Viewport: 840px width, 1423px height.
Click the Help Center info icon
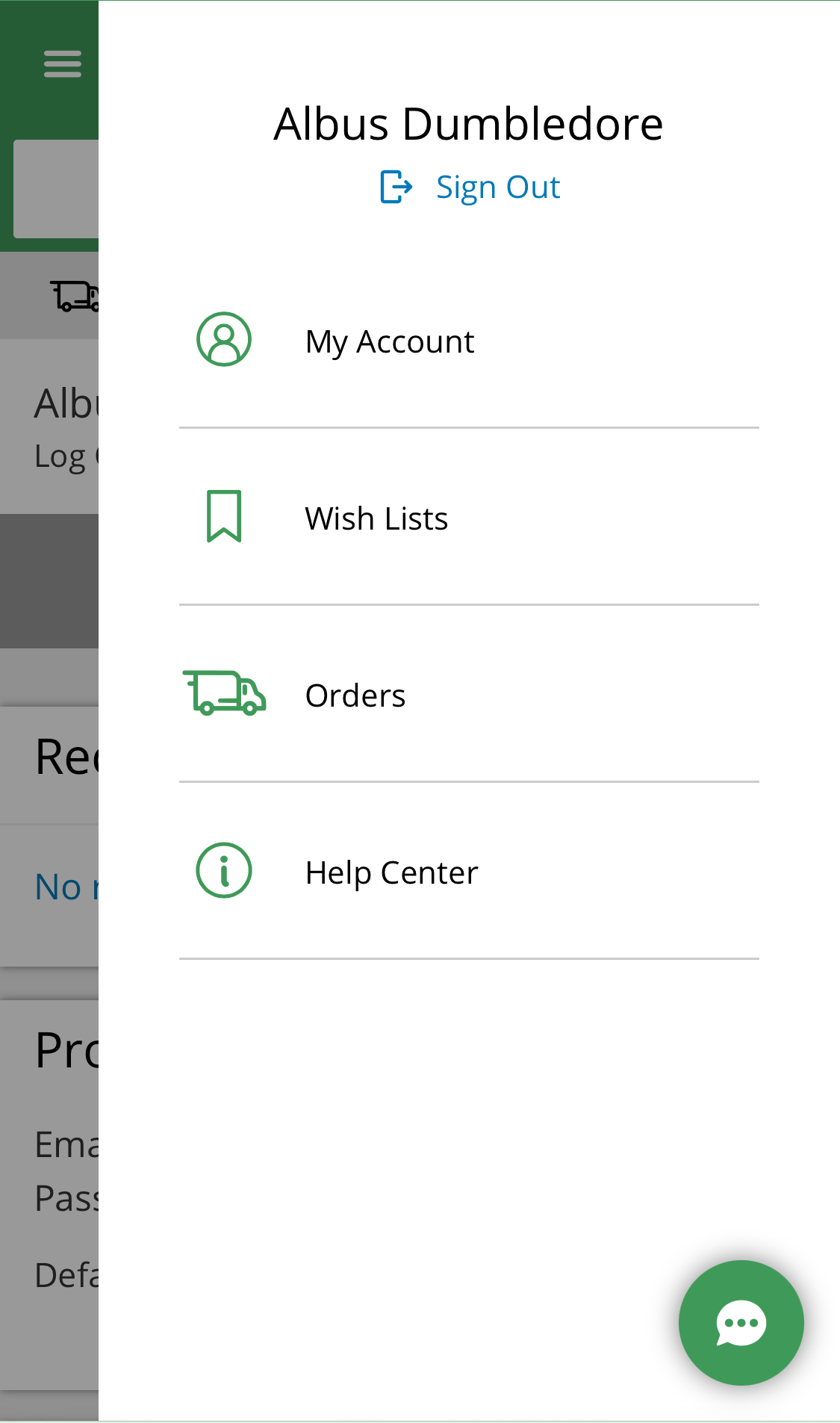(x=223, y=869)
